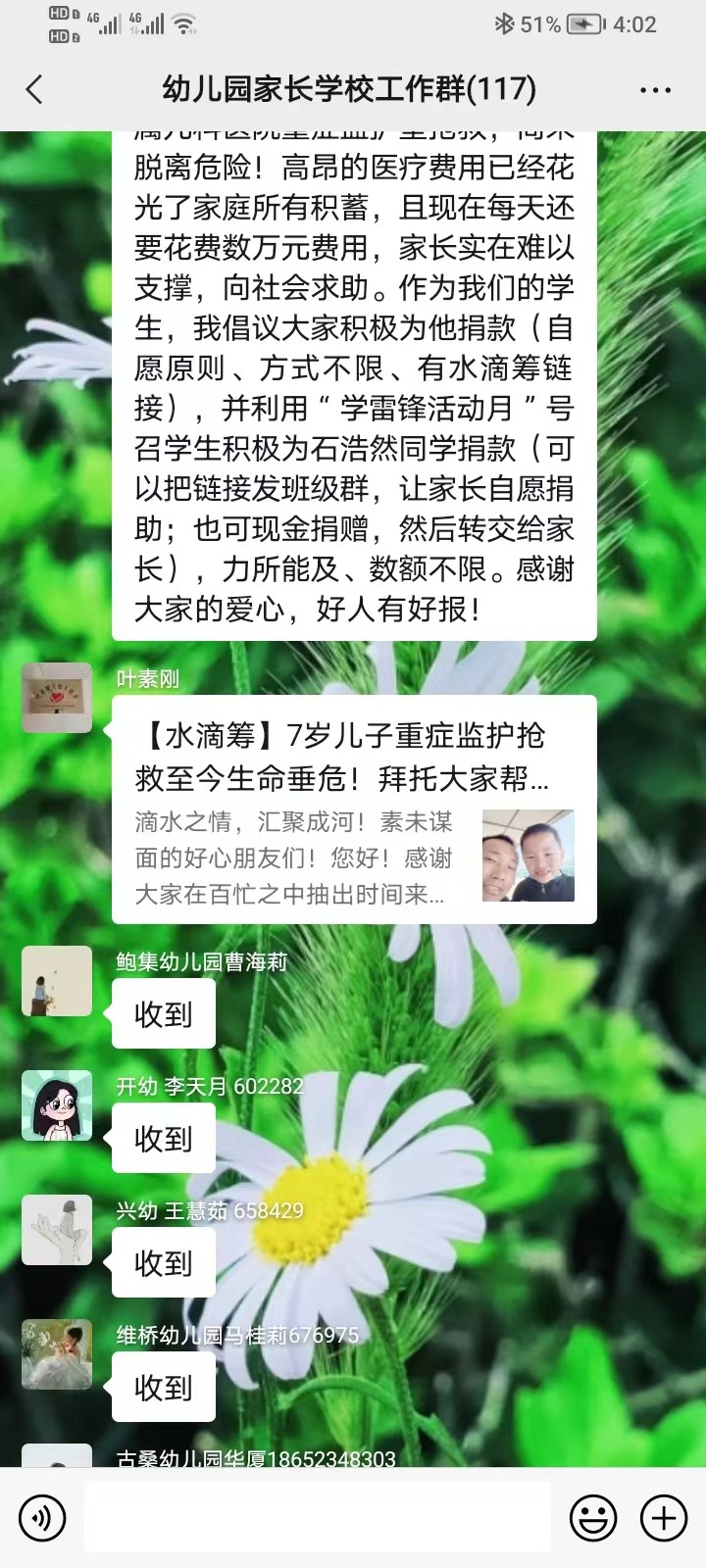View 鲍集幼儿园曹海莉's avatar profile
706x1568 pixels.
(x=57, y=981)
